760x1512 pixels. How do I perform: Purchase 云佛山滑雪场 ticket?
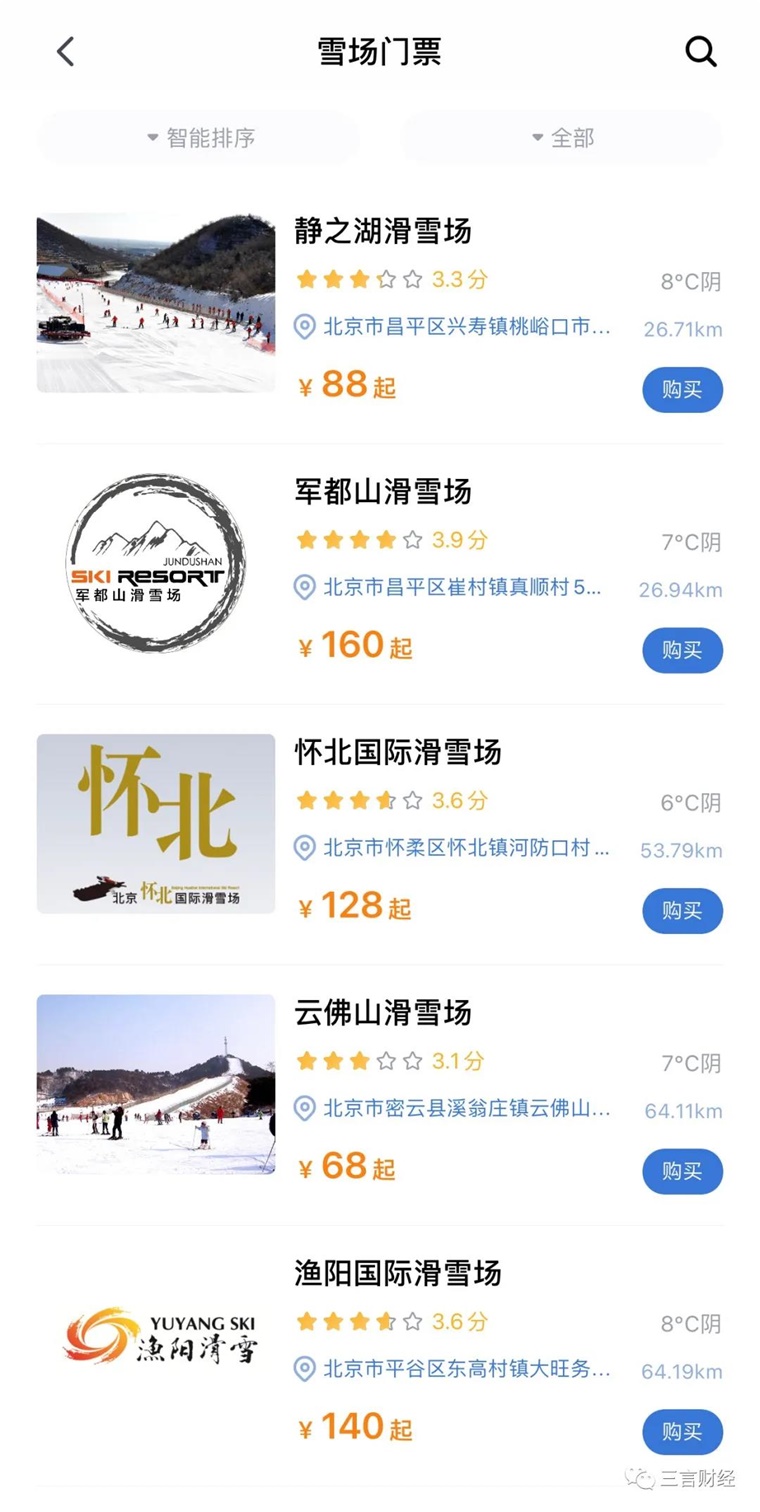point(682,1172)
